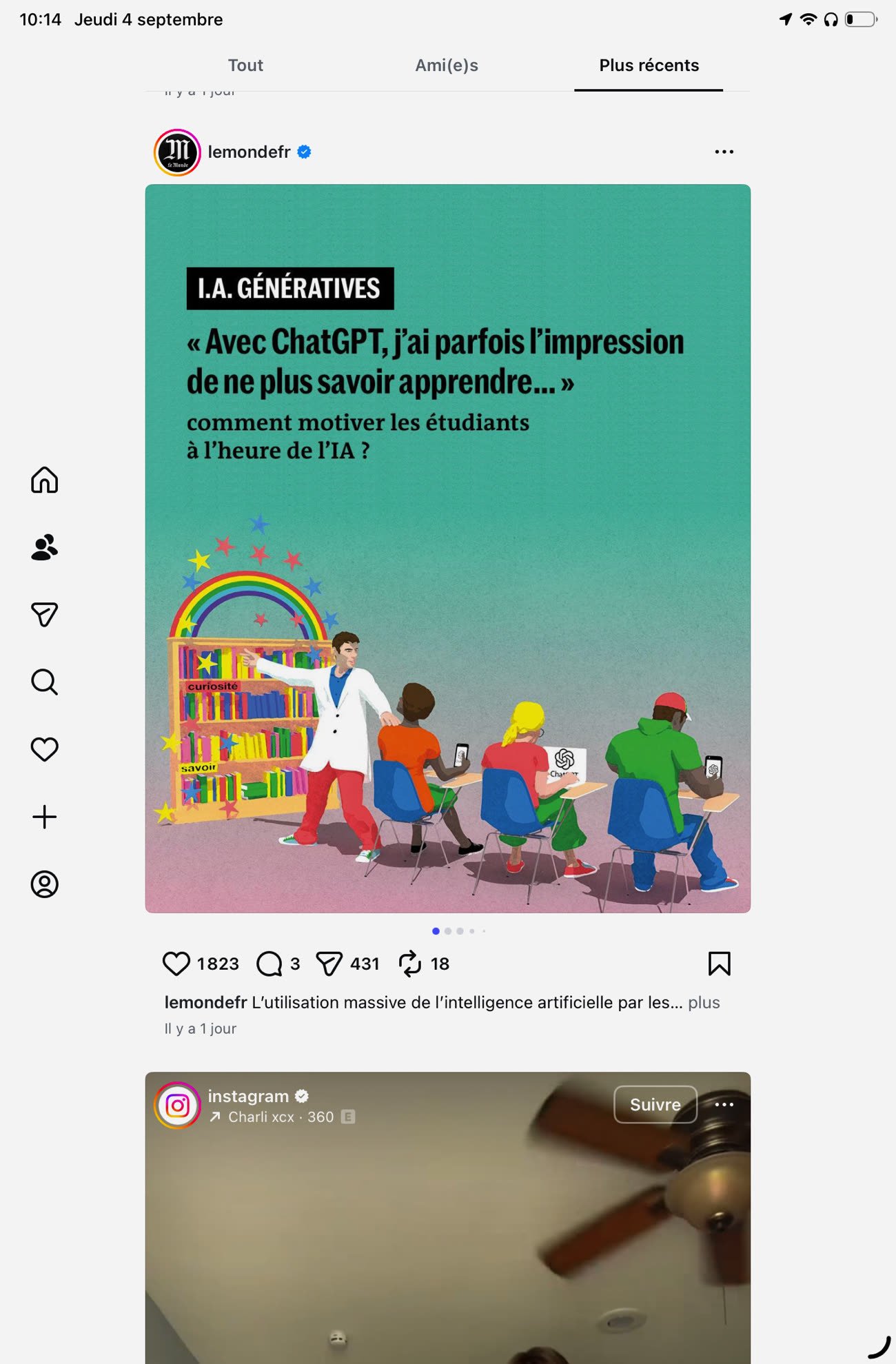Open the friends section in sidebar

pos(45,547)
